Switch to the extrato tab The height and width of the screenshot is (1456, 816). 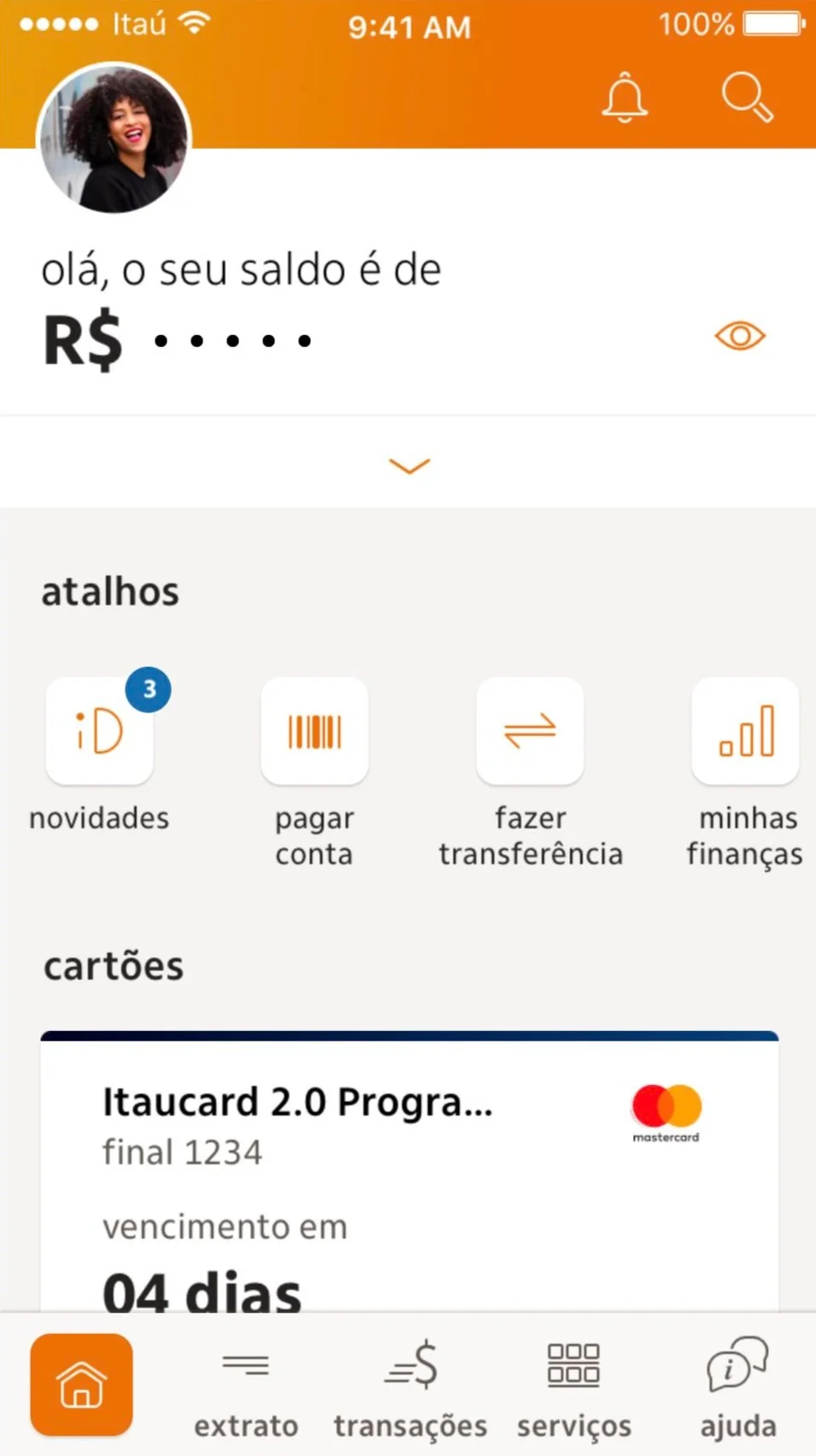pos(246,1389)
